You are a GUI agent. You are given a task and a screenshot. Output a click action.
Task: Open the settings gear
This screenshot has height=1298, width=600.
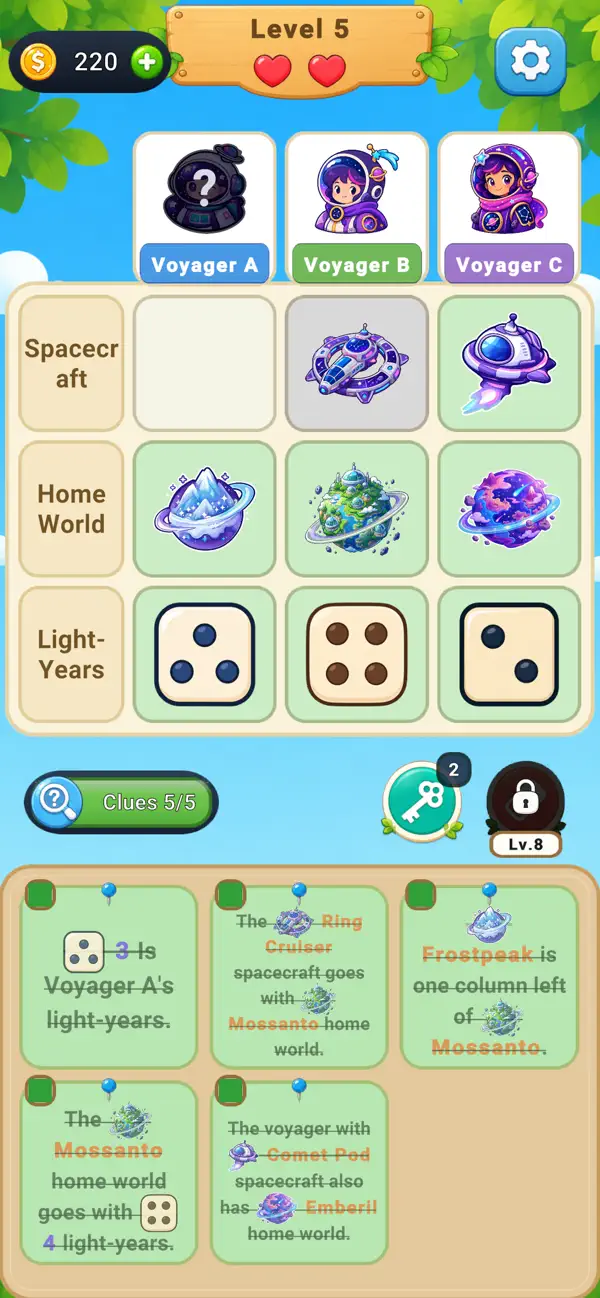[530, 62]
